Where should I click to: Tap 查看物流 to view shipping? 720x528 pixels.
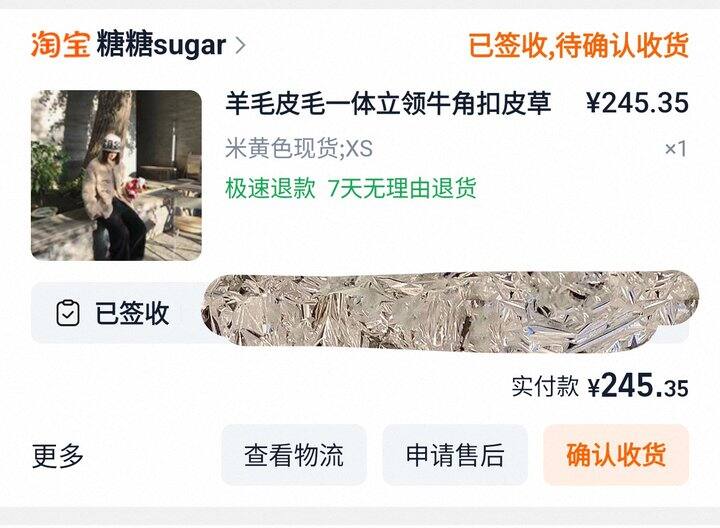coord(294,456)
